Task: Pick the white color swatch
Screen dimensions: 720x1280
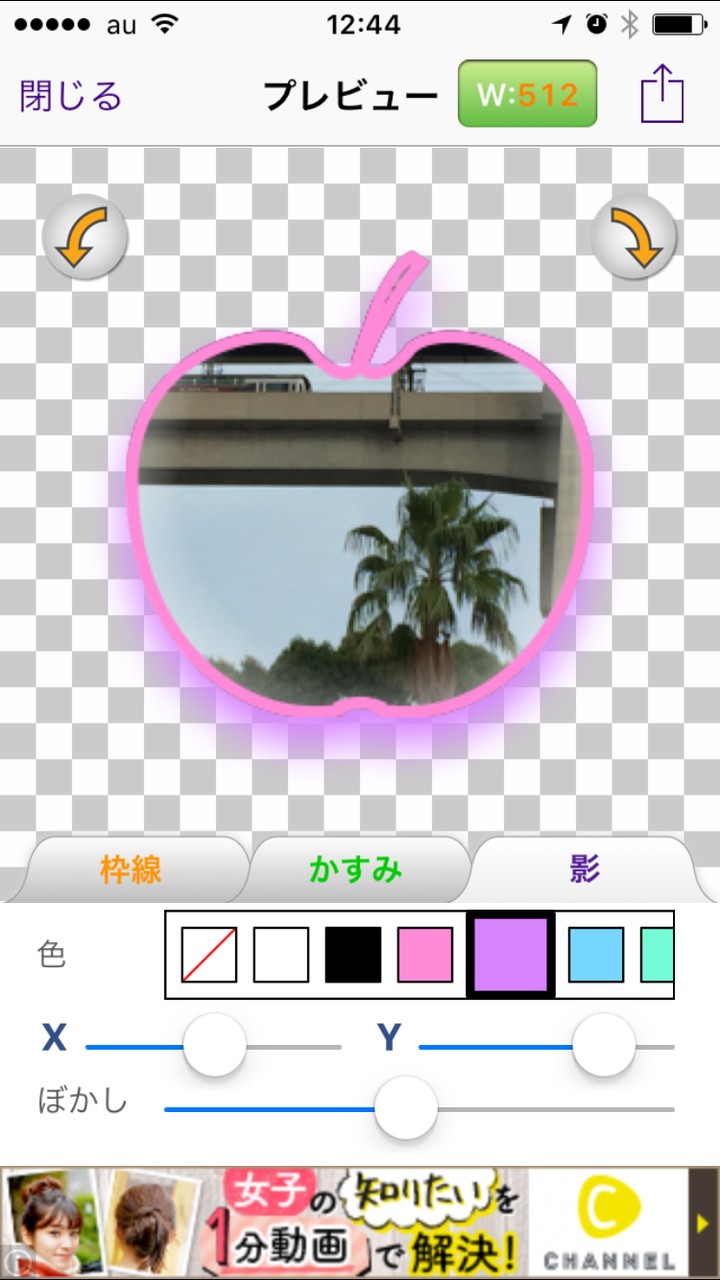Action: (281, 955)
